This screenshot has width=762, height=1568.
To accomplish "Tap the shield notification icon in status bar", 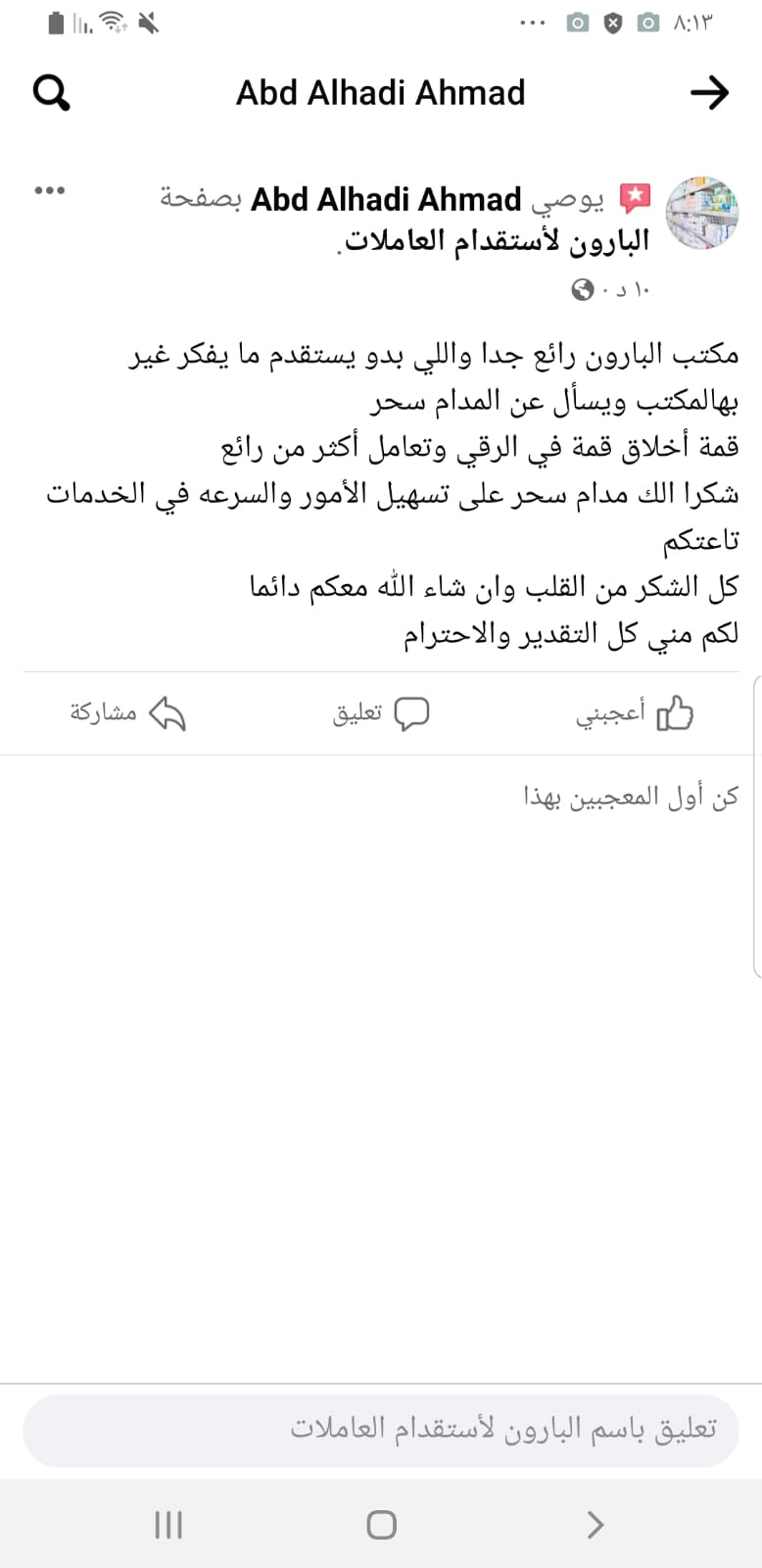I will tap(613, 22).
